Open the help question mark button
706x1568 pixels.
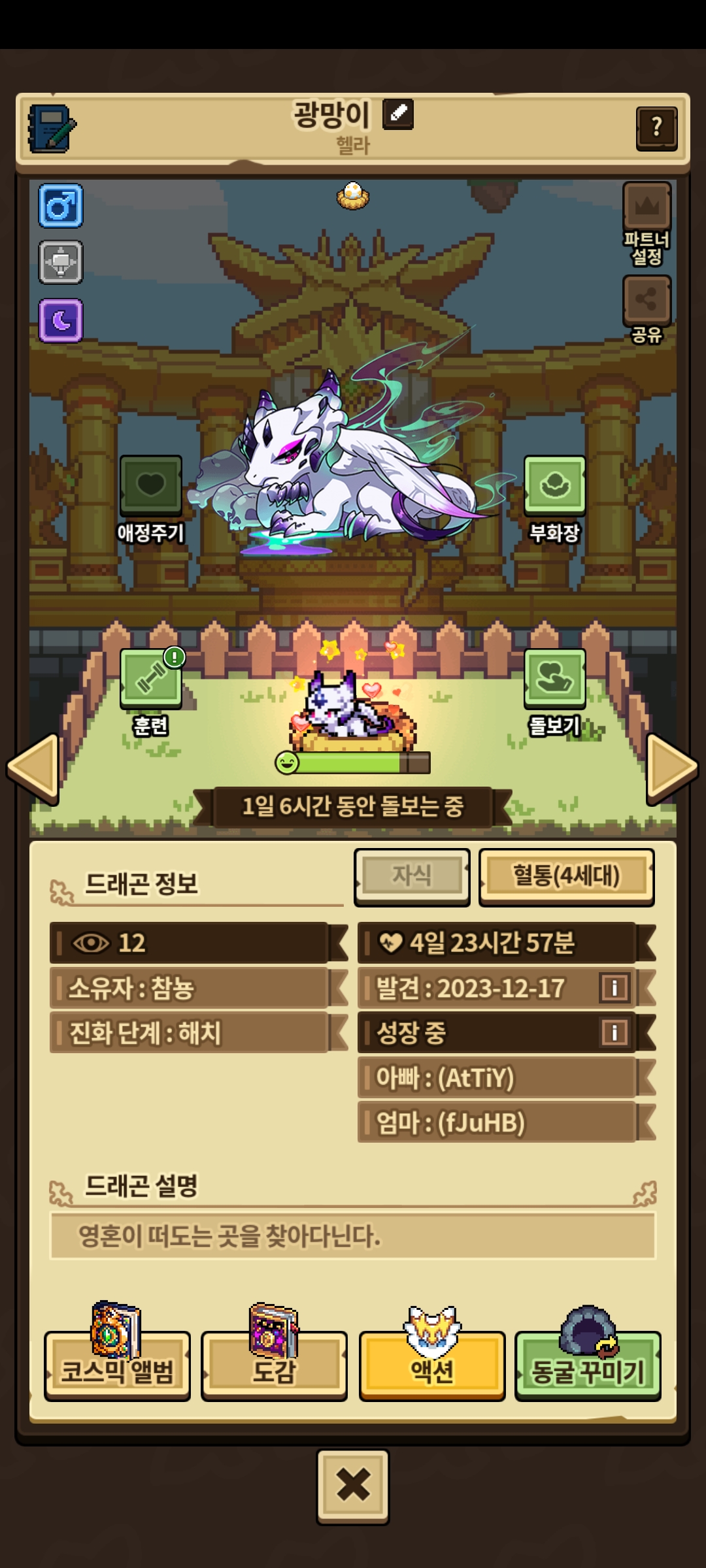pos(656,128)
